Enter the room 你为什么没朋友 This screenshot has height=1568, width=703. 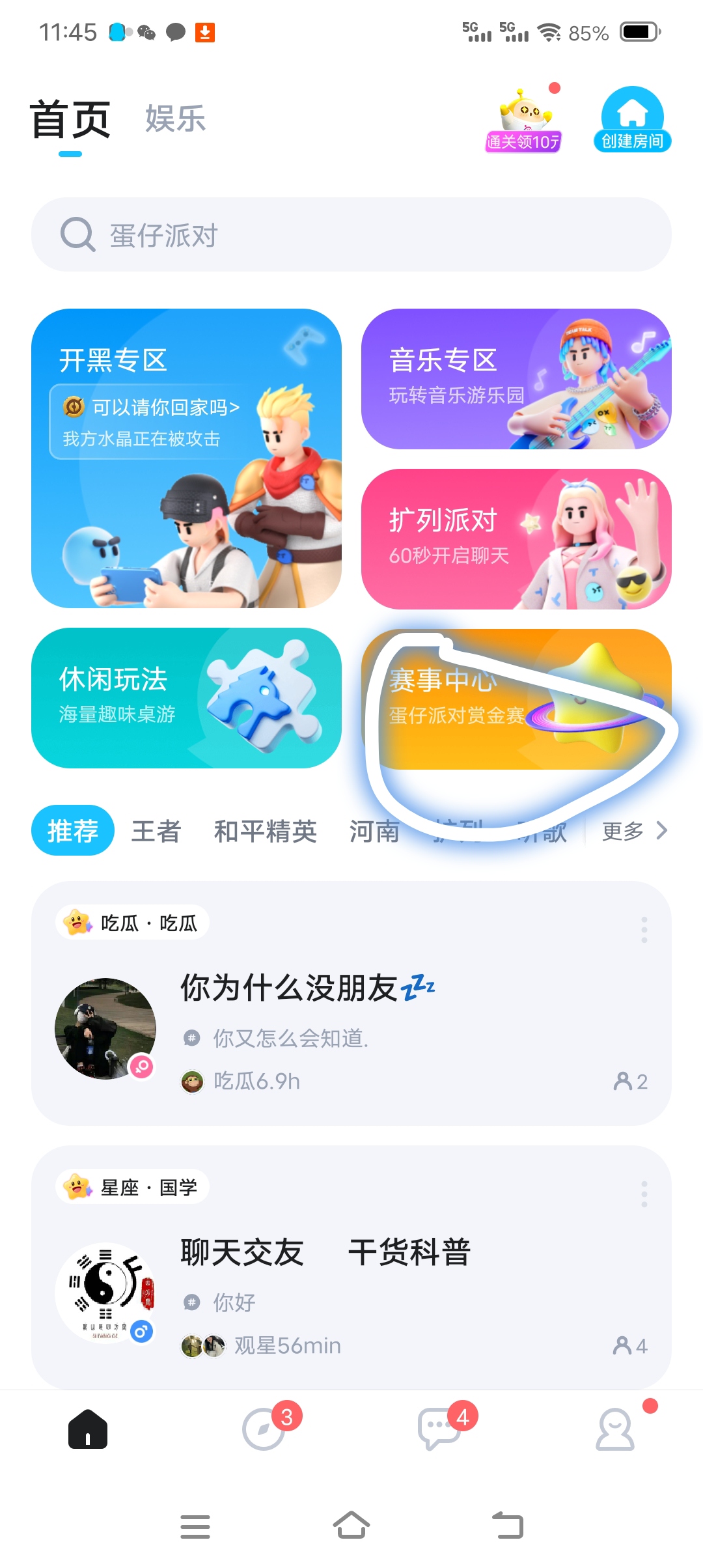click(351, 1003)
